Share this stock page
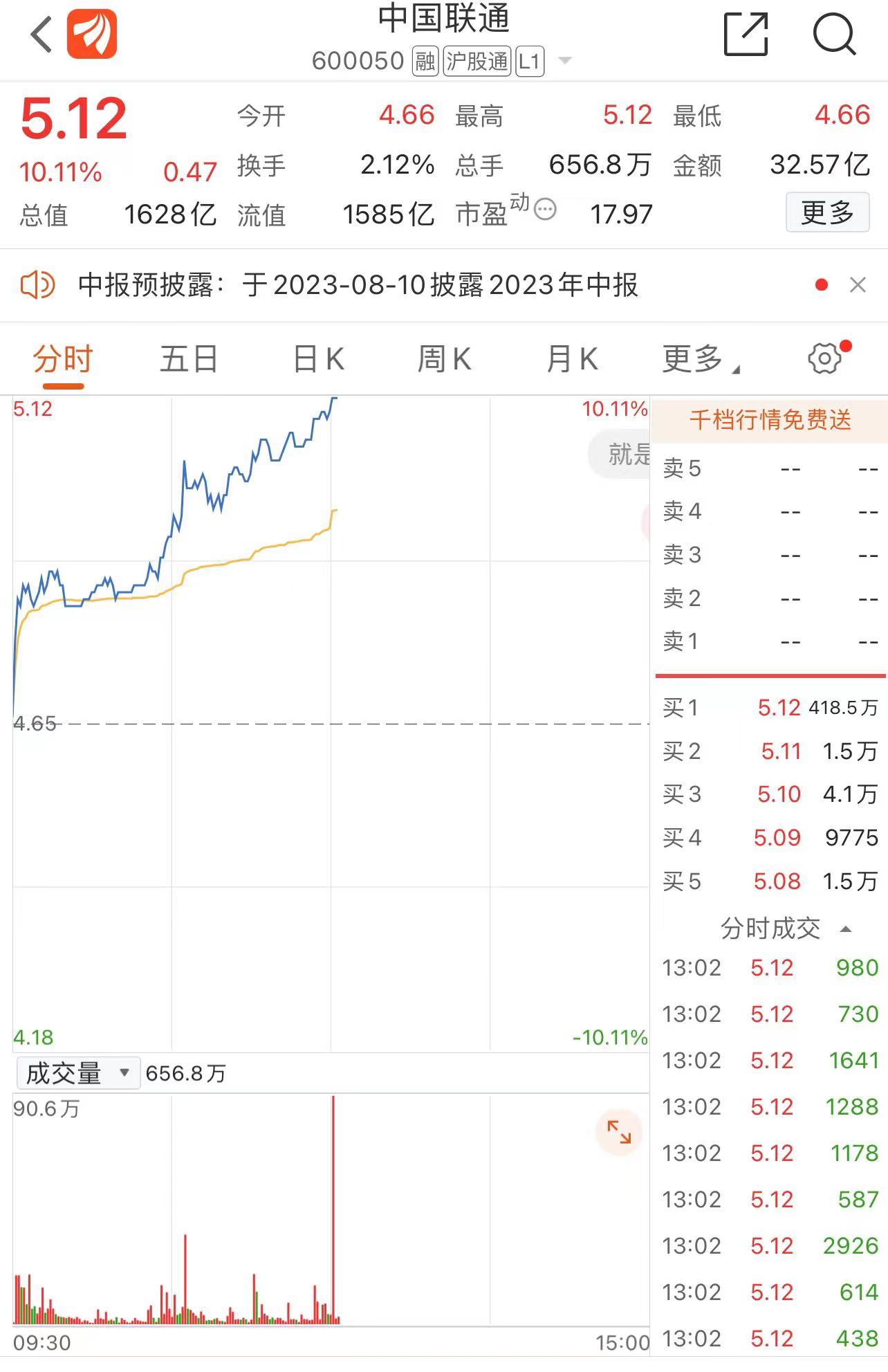Screen dimensions: 888x1372 click(x=746, y=35)
